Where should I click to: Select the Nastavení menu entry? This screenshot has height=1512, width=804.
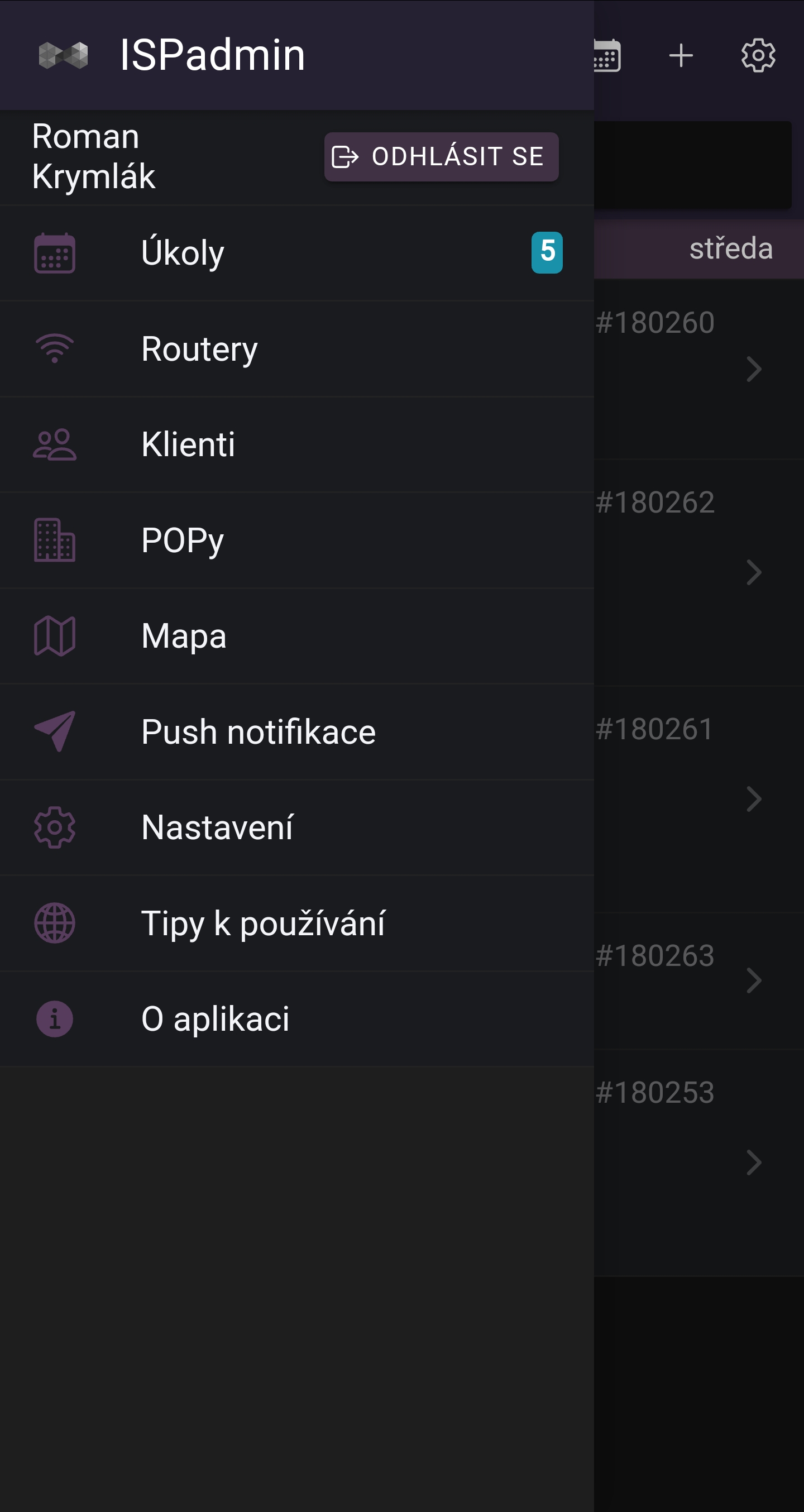coord(218,827)
